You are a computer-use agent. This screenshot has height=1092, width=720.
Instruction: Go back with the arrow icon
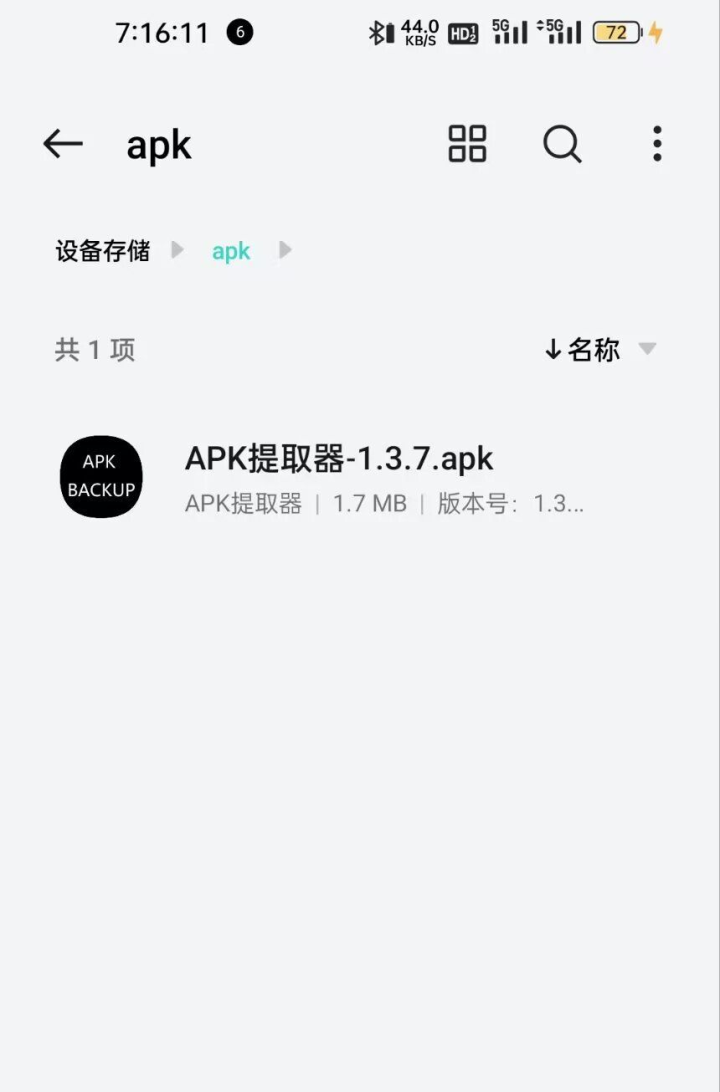click(x=62, y=144)
